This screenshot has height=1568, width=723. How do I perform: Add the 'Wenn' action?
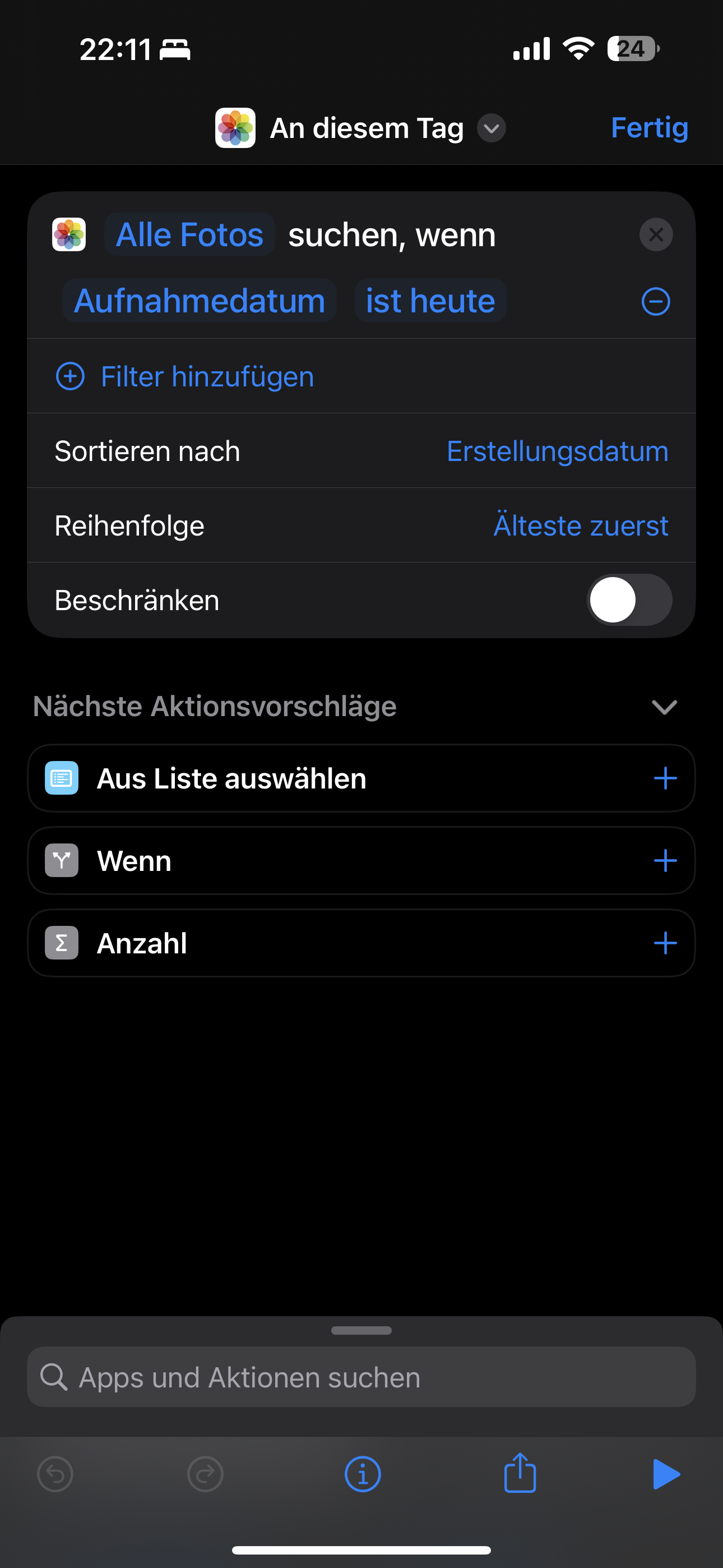(665, 861)
